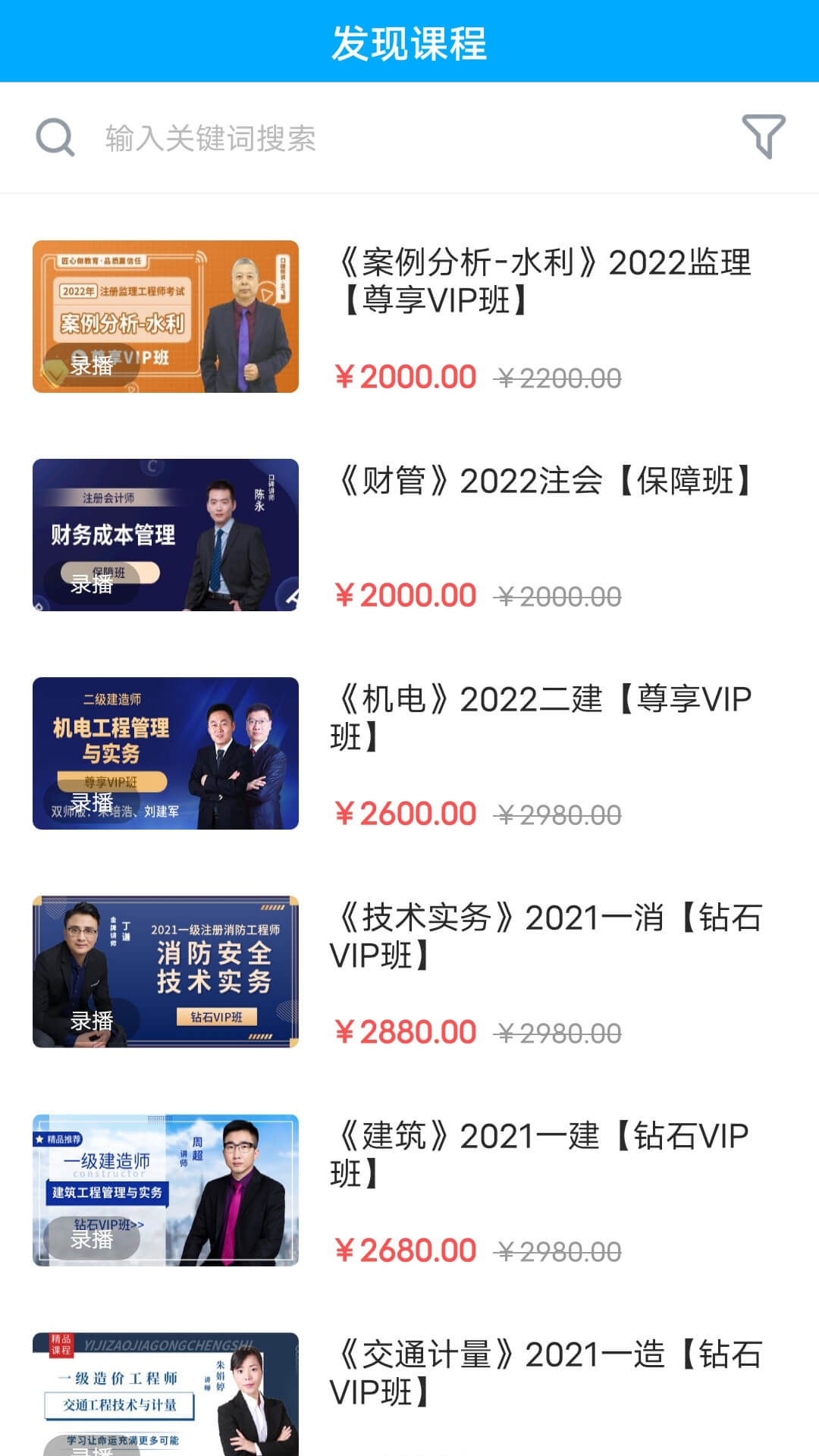The width and height of the screenshot is (819, 1456).
Task: Open 《案例分析-水利》2022监理 course
Action: [x=546, y=282]
